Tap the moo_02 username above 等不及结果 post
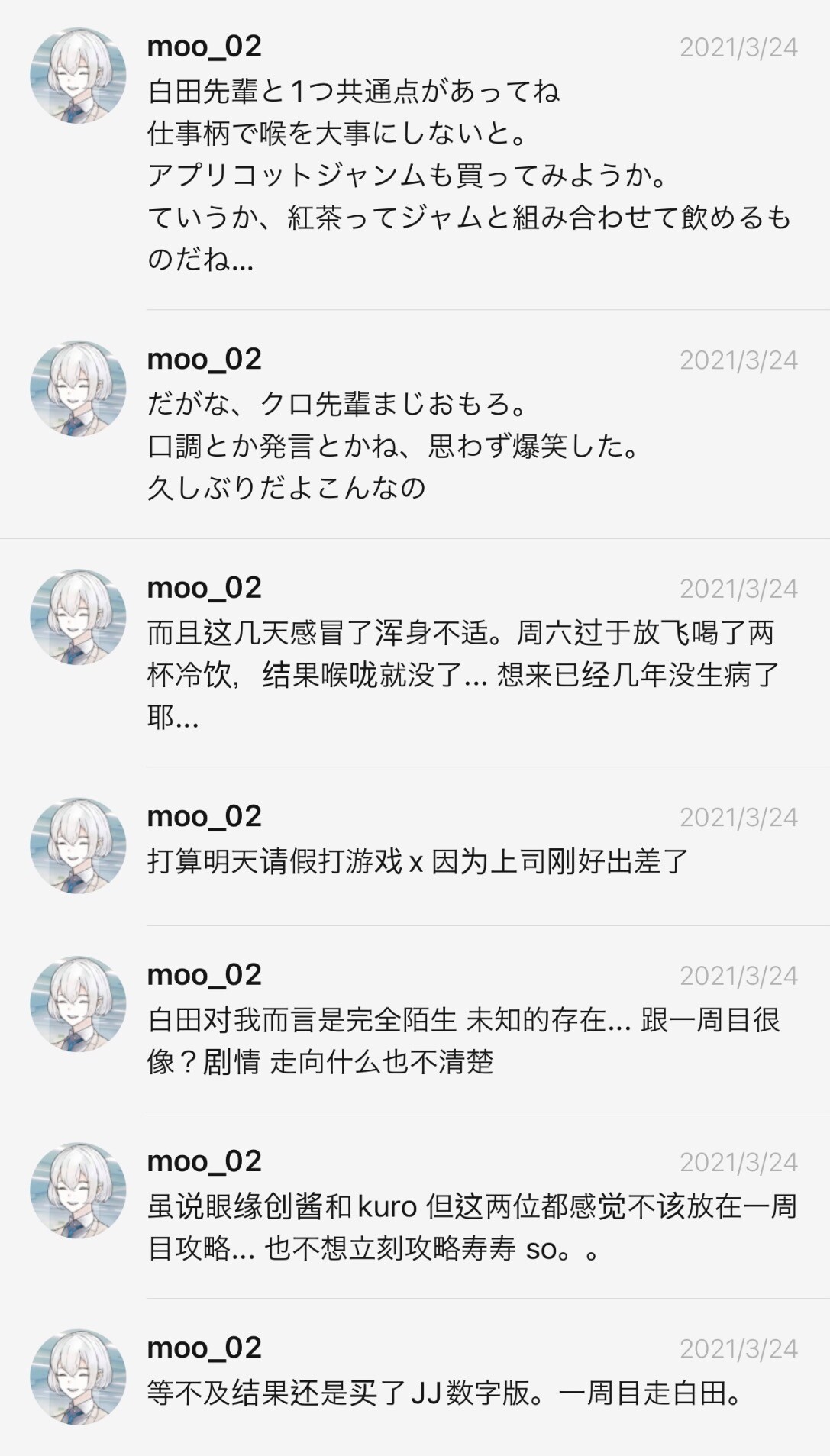This screenshot has width=830, height=1456. (x=205, y=1348)
